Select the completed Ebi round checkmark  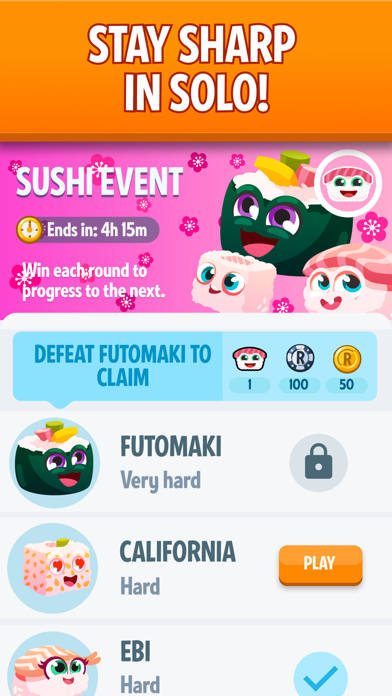(x=321, y=674)
